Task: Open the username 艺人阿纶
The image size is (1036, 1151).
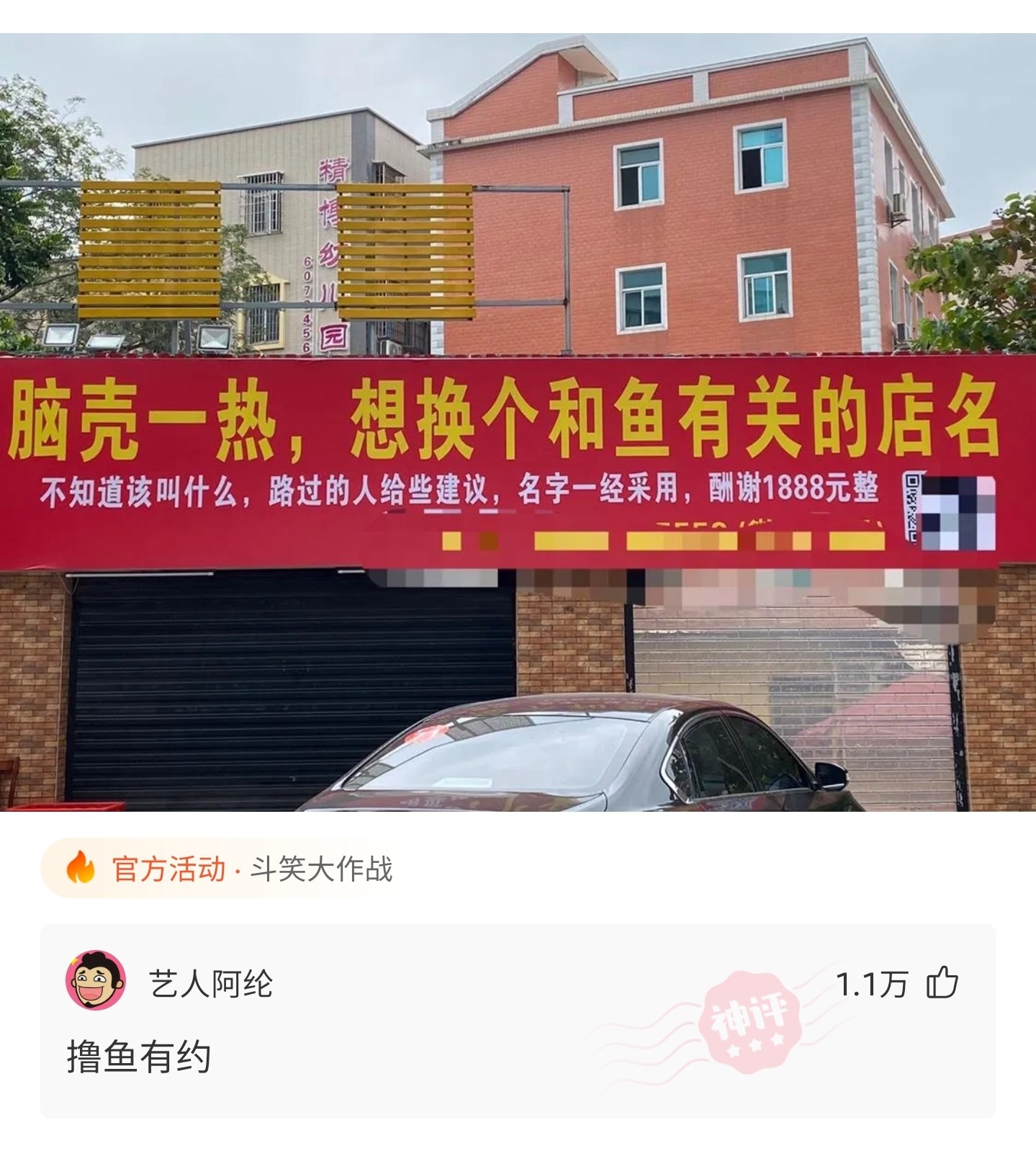Action: coord(211,983)
